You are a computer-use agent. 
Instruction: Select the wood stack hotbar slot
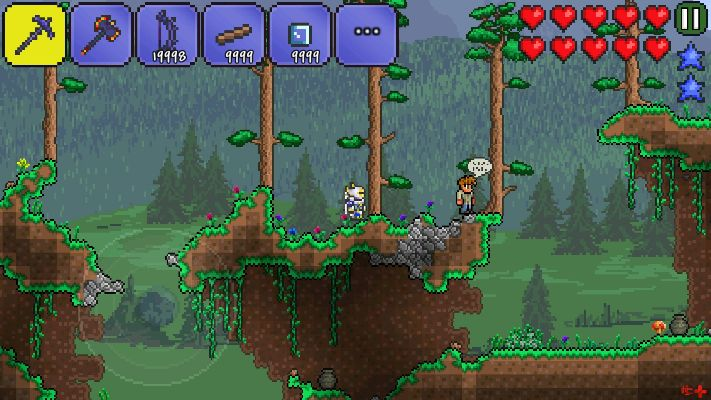(x=233, y=33)
